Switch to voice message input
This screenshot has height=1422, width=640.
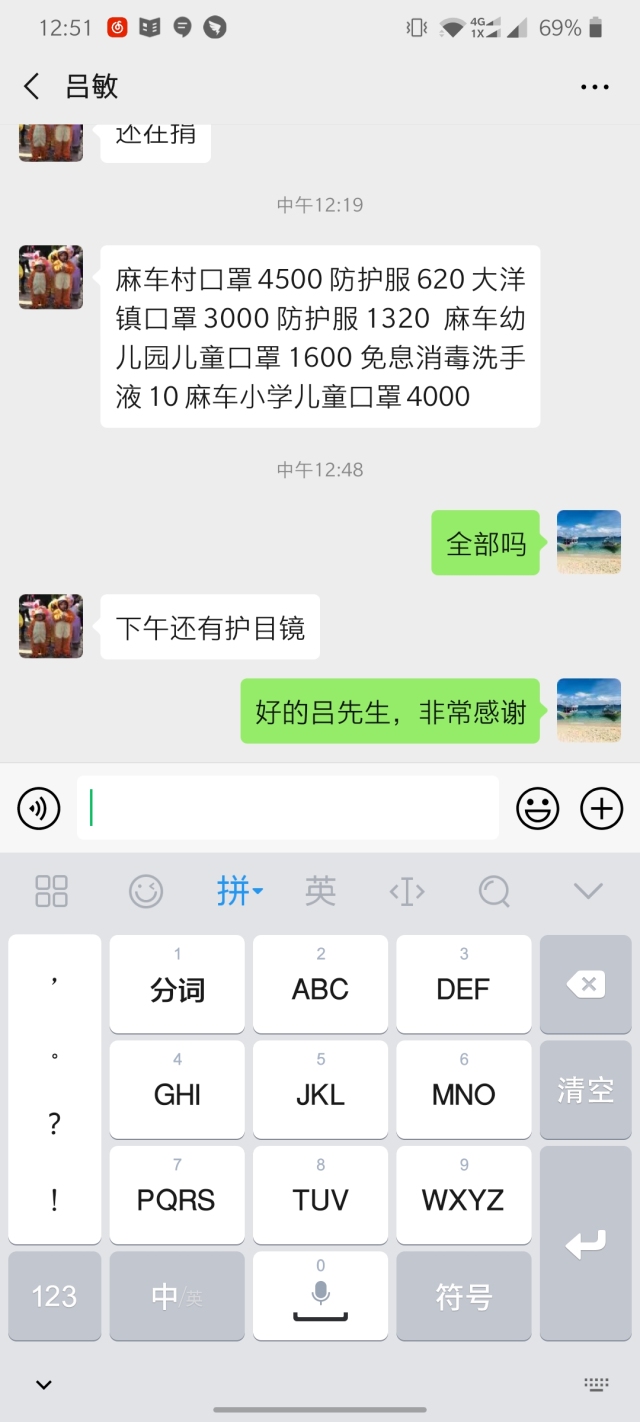click(39, 808)
